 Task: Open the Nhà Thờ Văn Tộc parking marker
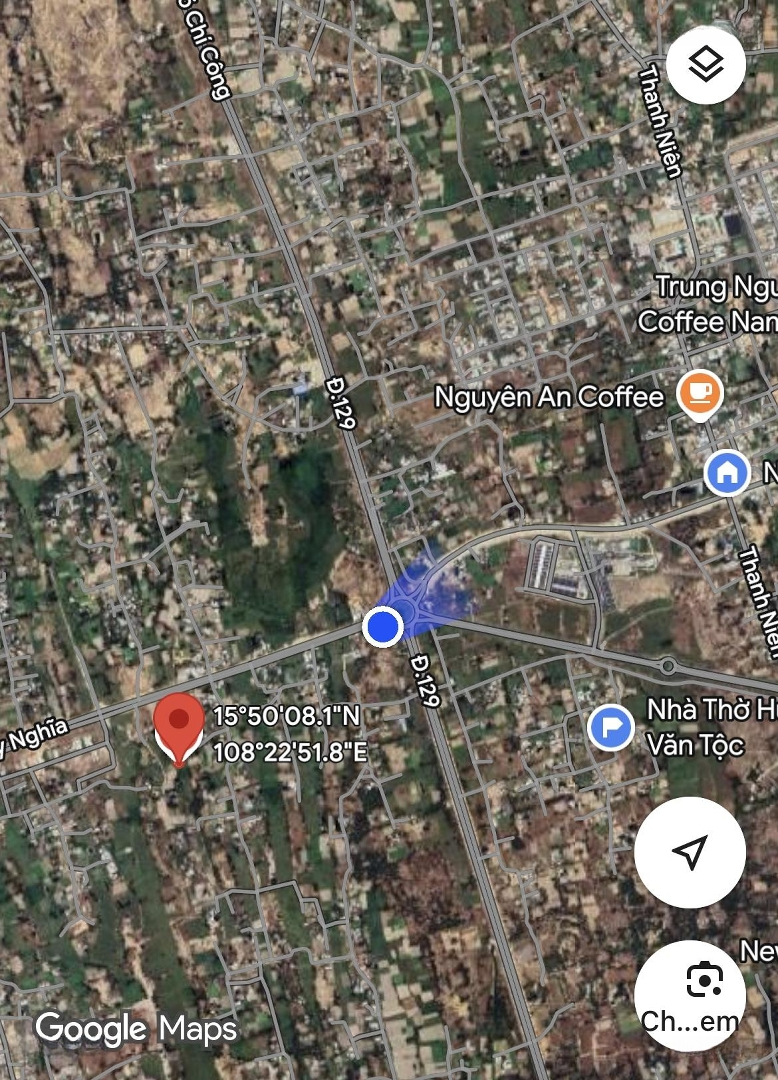[x=610, y=727]
